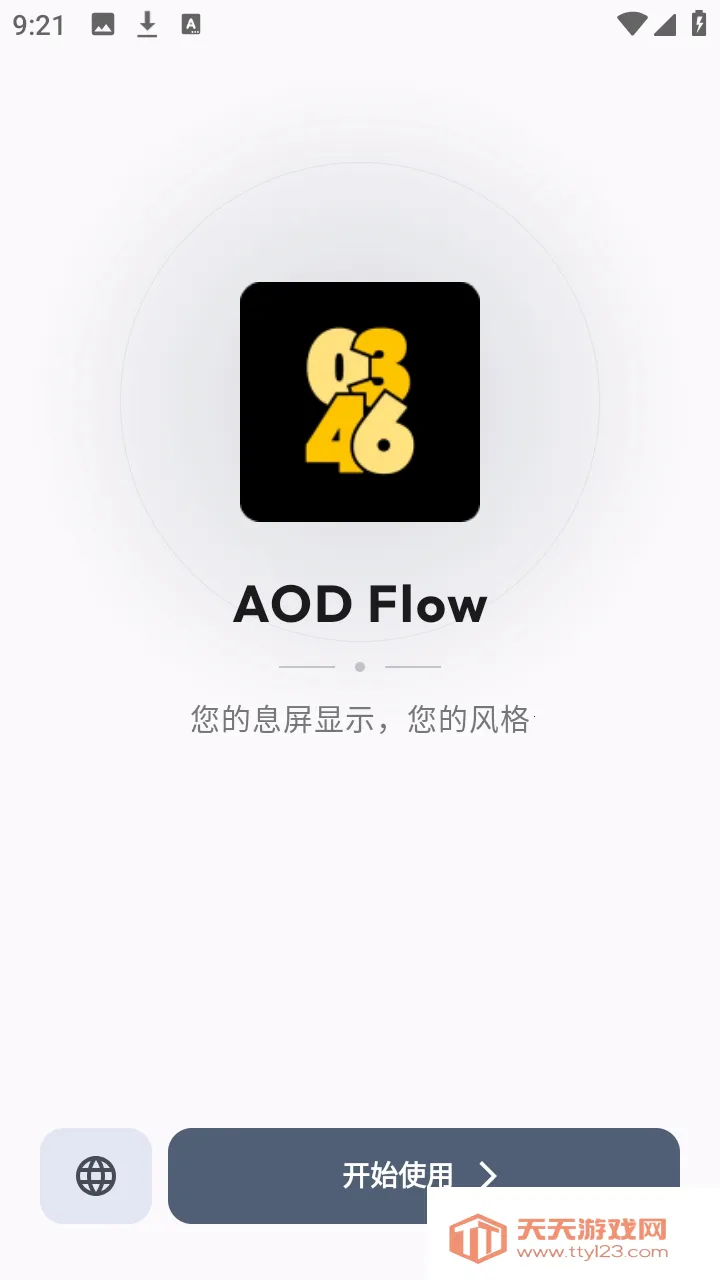Screen dimensions: 720x1280
Task: Tap the subtitle 您的息屏显示，您的风格
Action: coord(360,719)
